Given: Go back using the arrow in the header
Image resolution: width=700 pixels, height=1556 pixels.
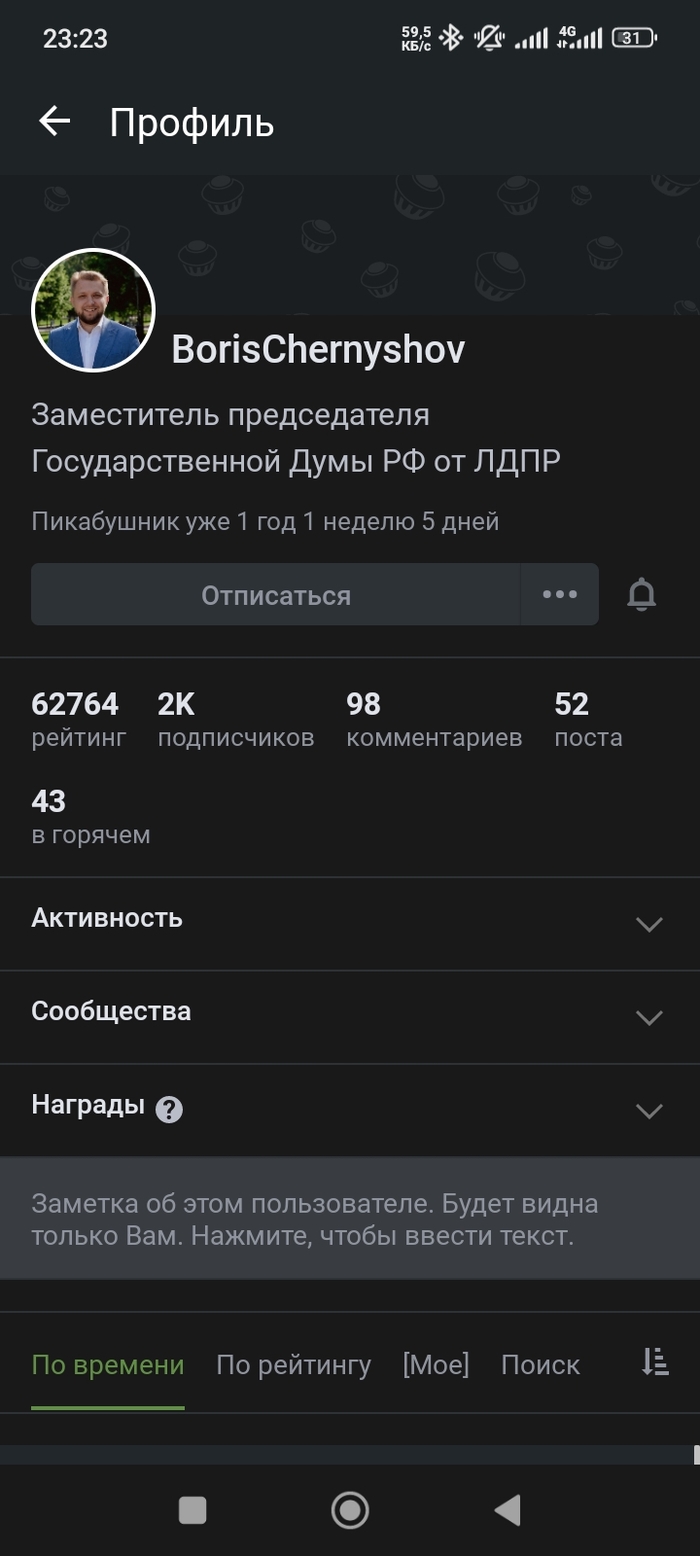Looking at the screenshot, I should click(55, 122).
